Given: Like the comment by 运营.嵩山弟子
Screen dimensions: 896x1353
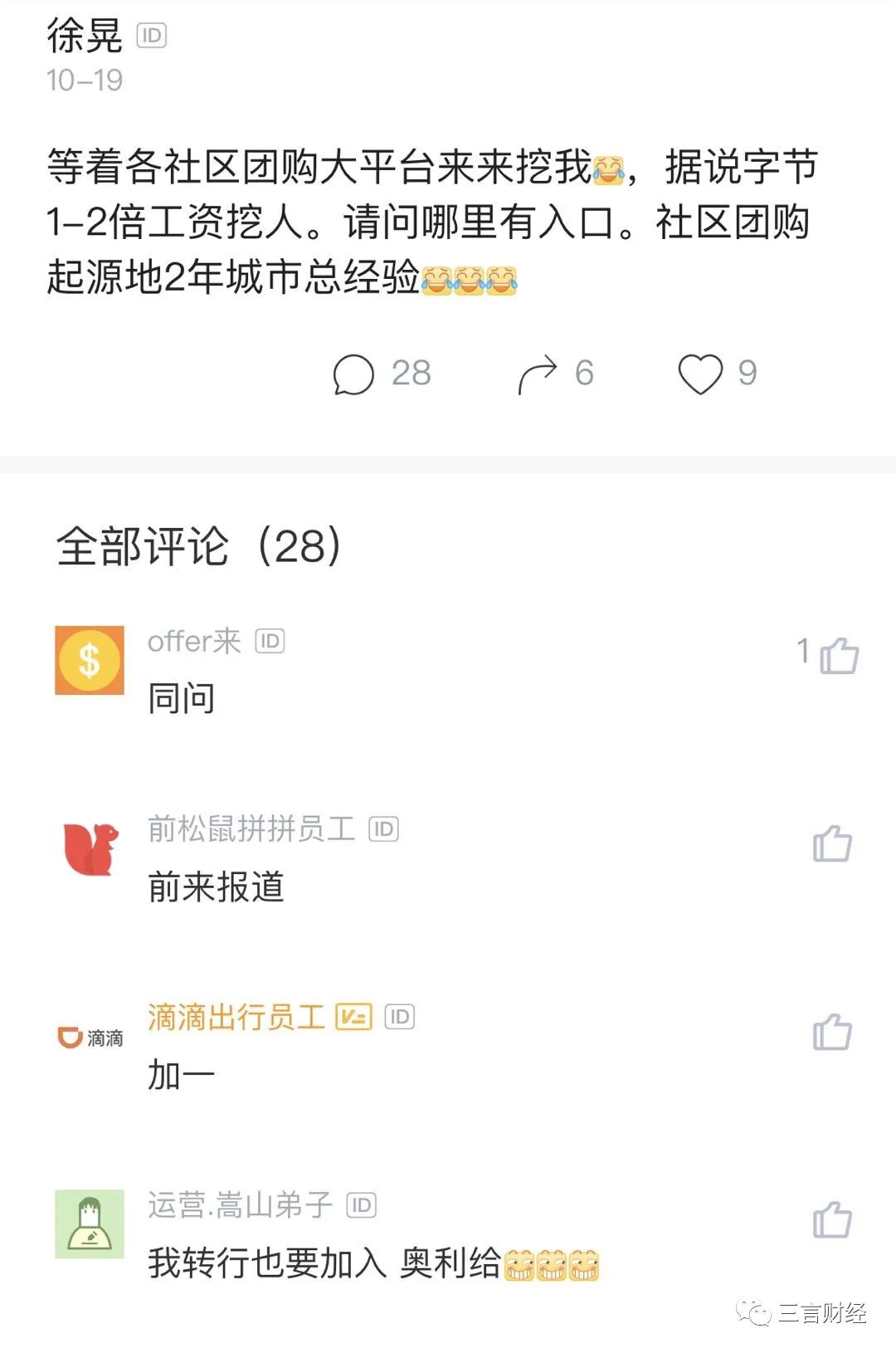Looking at the screenshot, I should (832, 1220).
